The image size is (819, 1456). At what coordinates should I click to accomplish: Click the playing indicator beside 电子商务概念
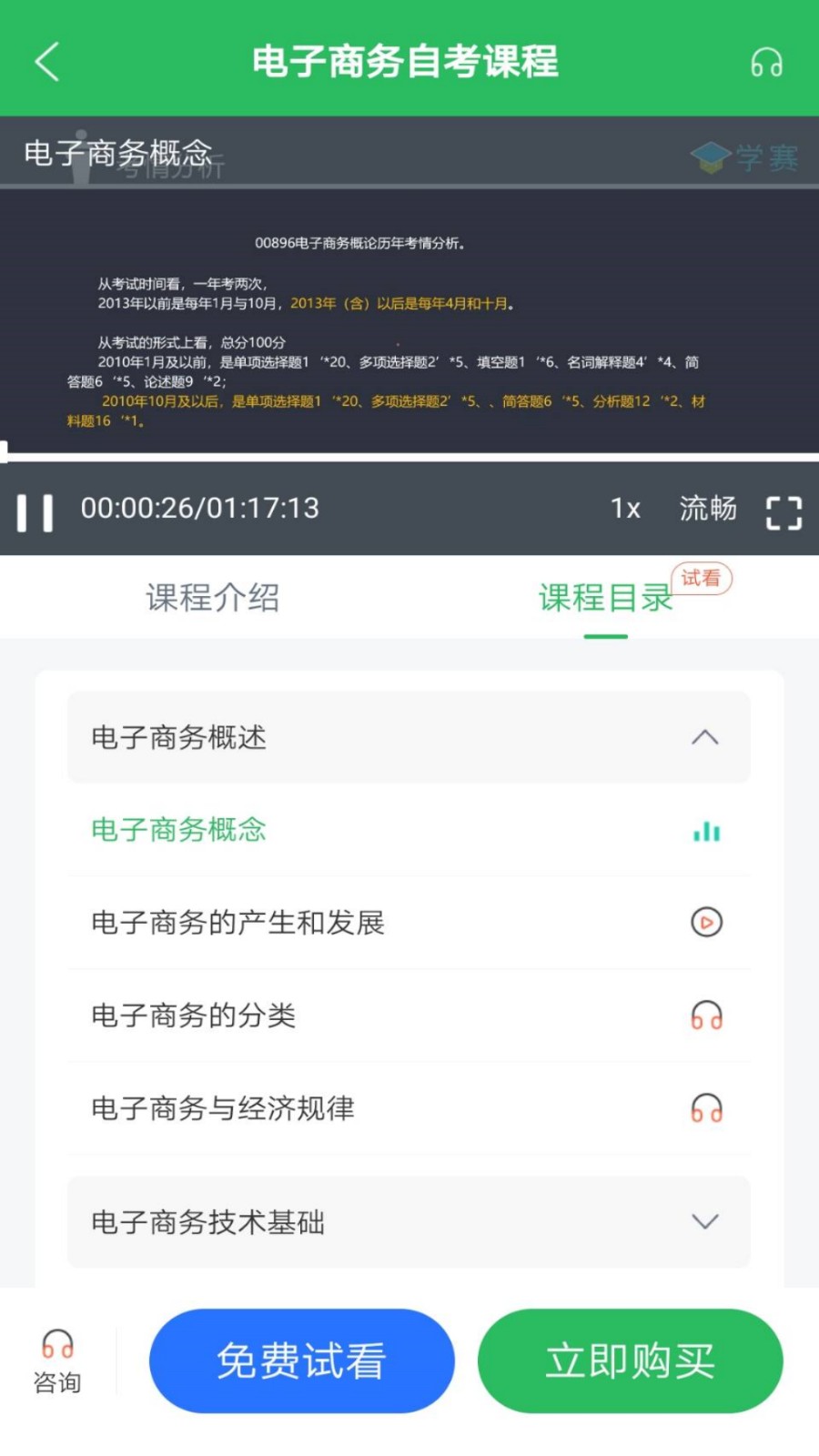coord(707,830)
